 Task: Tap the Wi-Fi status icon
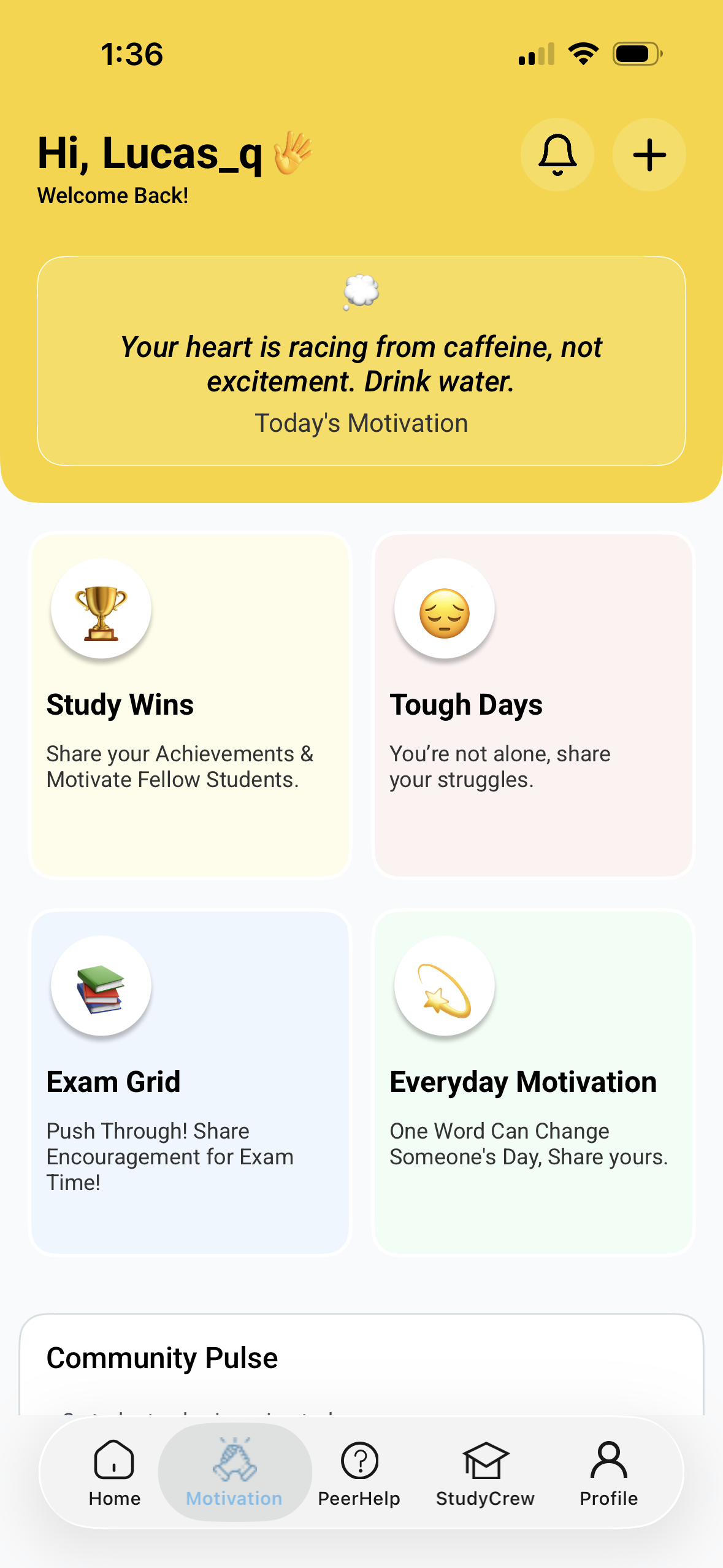(583, 54)
